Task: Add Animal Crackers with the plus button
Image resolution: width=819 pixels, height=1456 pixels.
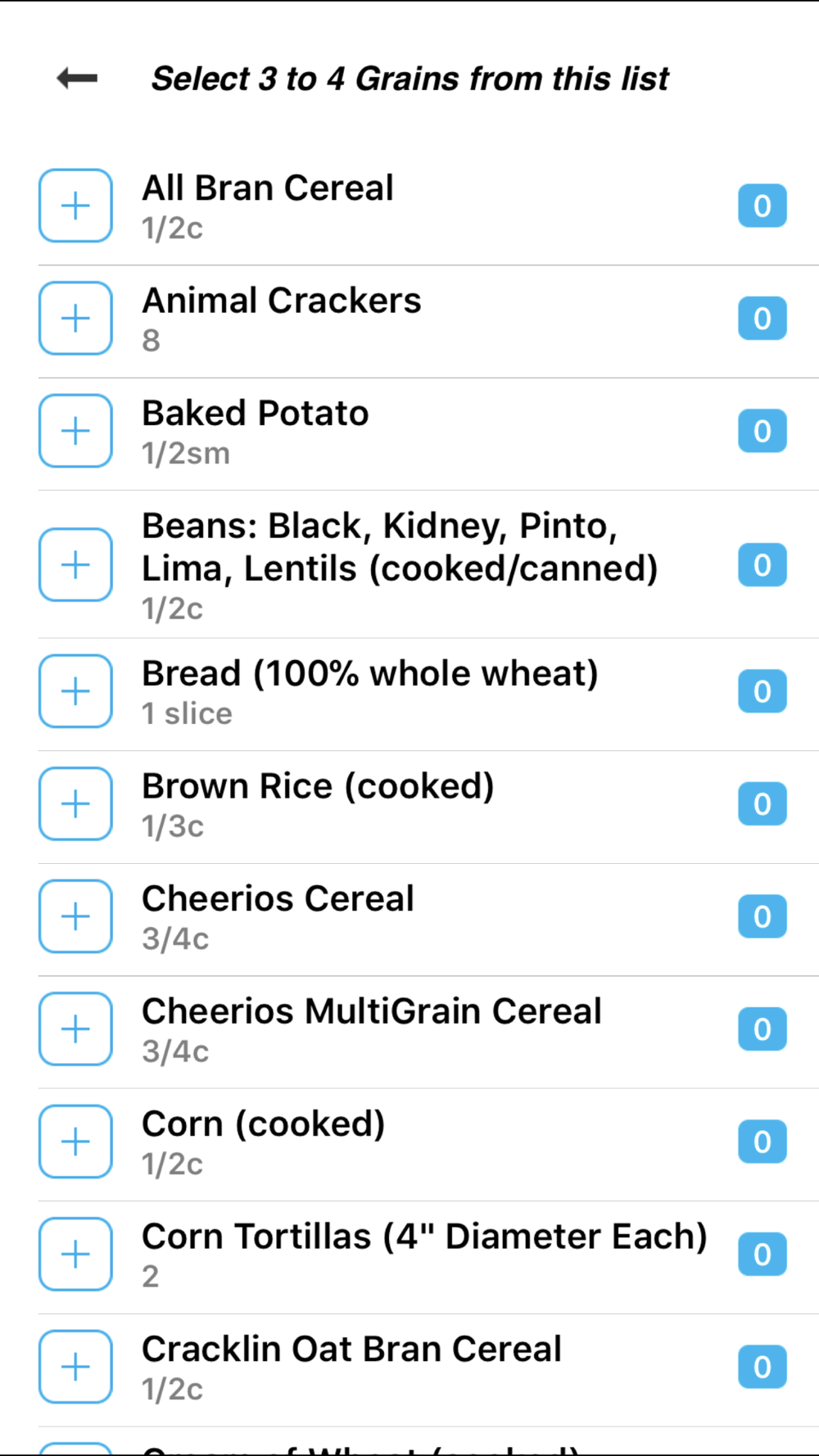Action: [75, 318]
